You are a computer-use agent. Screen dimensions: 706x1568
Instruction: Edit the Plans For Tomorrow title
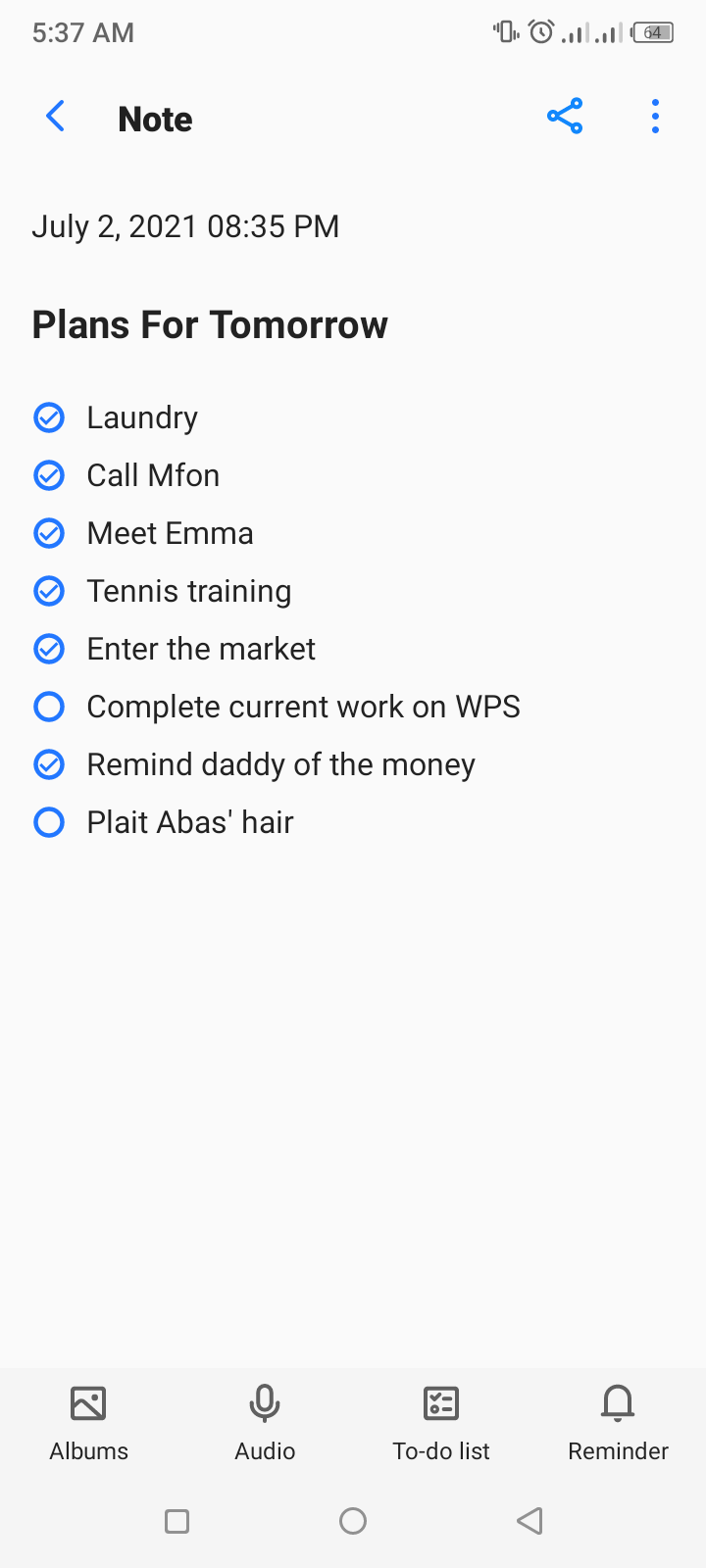click(x=210, y=324)
